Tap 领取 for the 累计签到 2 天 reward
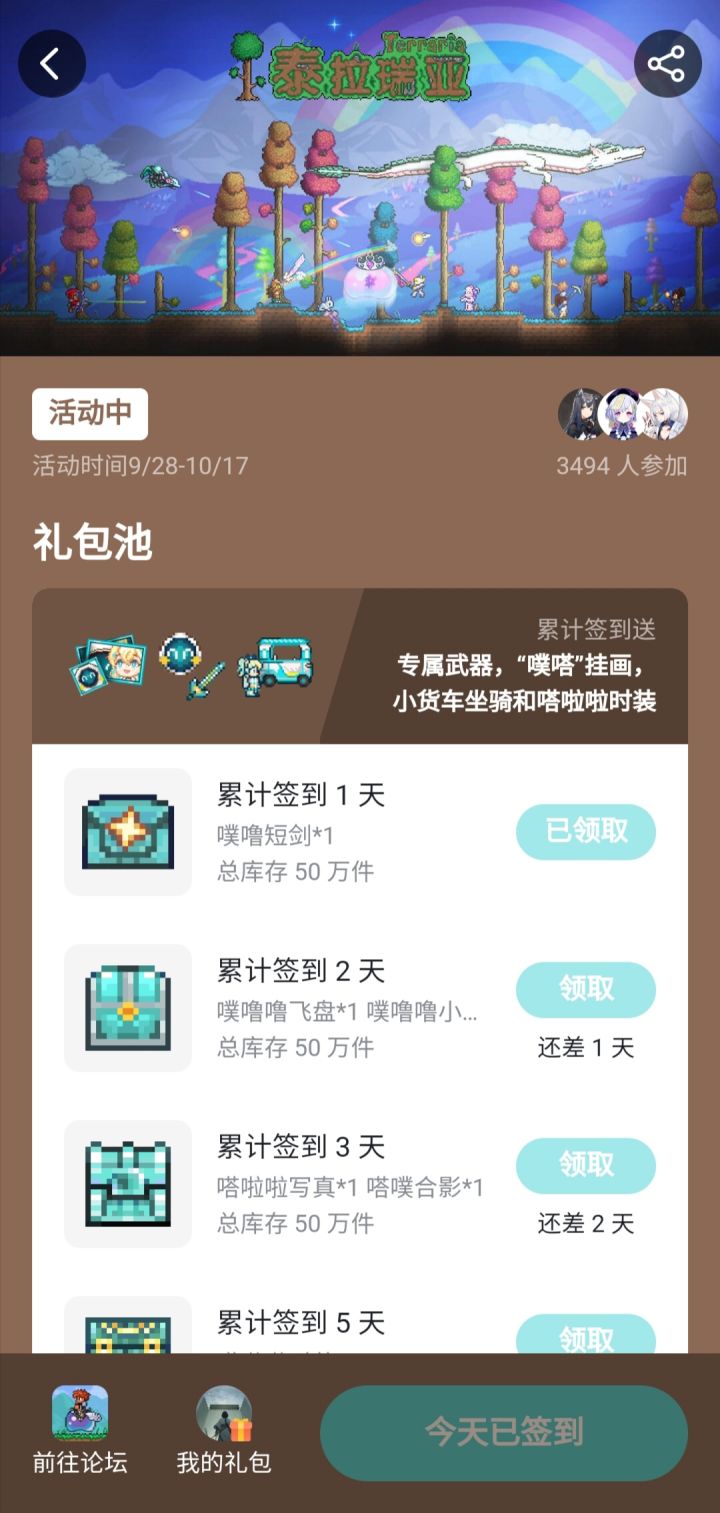The width and height of the screenshot is (720, 1513). click(x=586, y=989)
